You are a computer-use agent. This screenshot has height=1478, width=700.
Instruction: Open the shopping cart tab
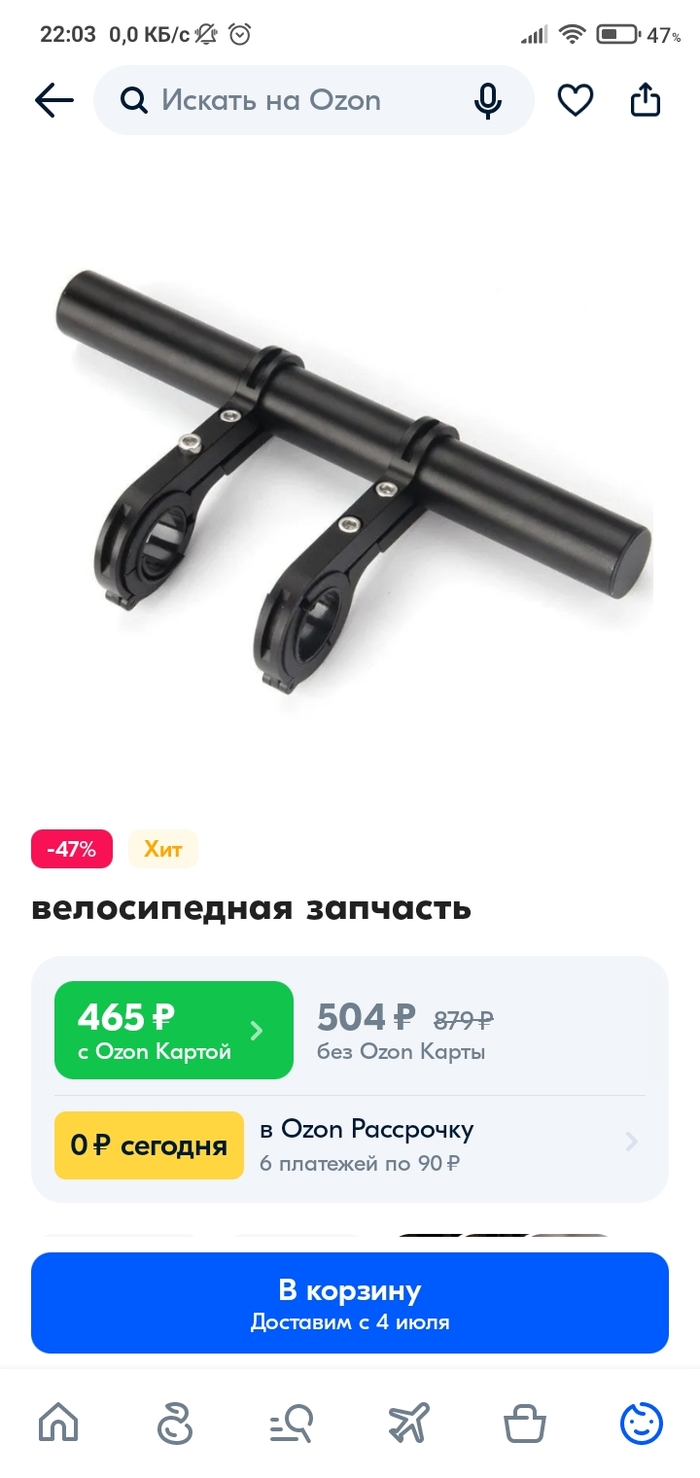click(x=524, y=1422)
